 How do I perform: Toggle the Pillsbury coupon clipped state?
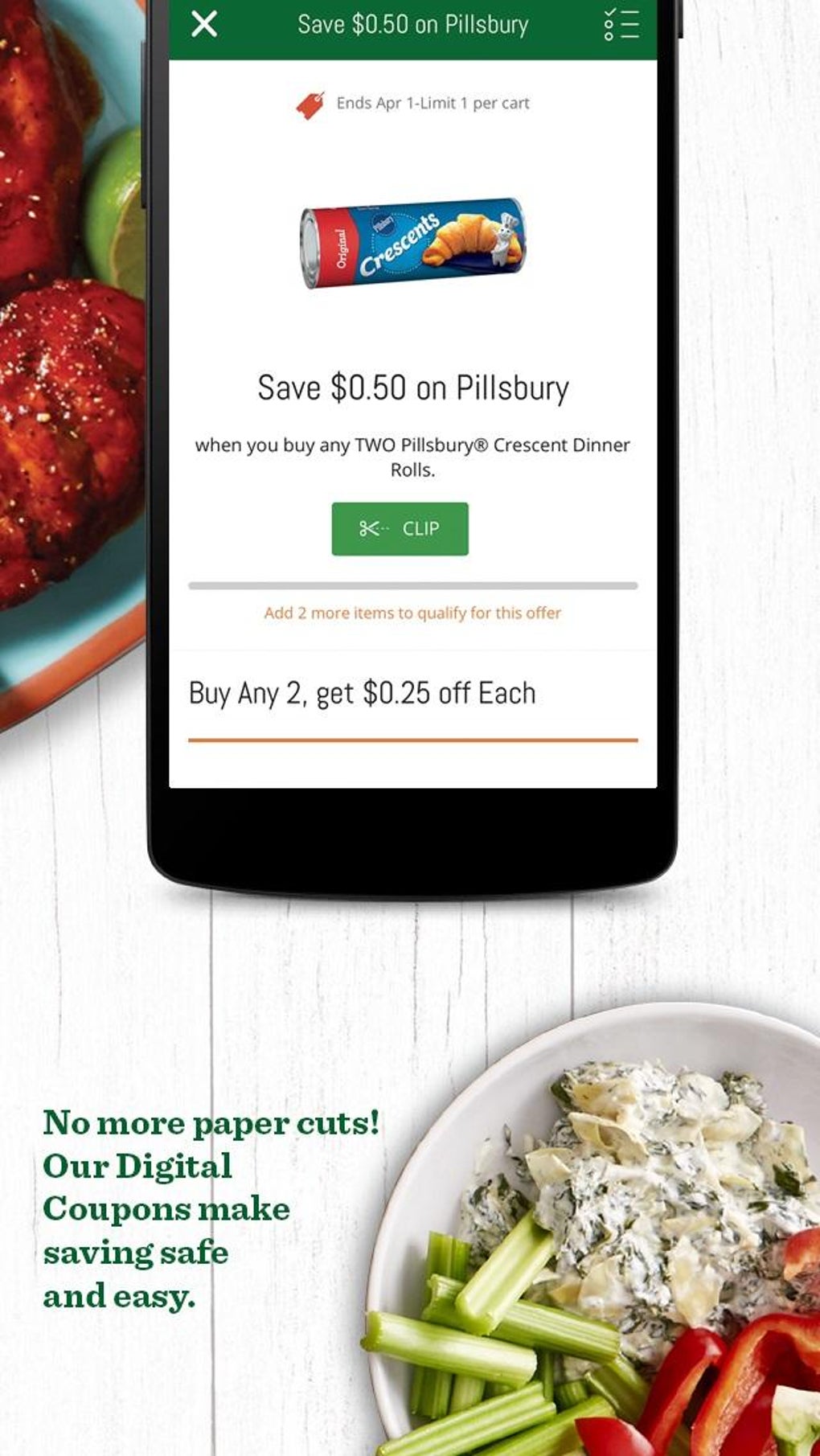[x=400, y=528]
